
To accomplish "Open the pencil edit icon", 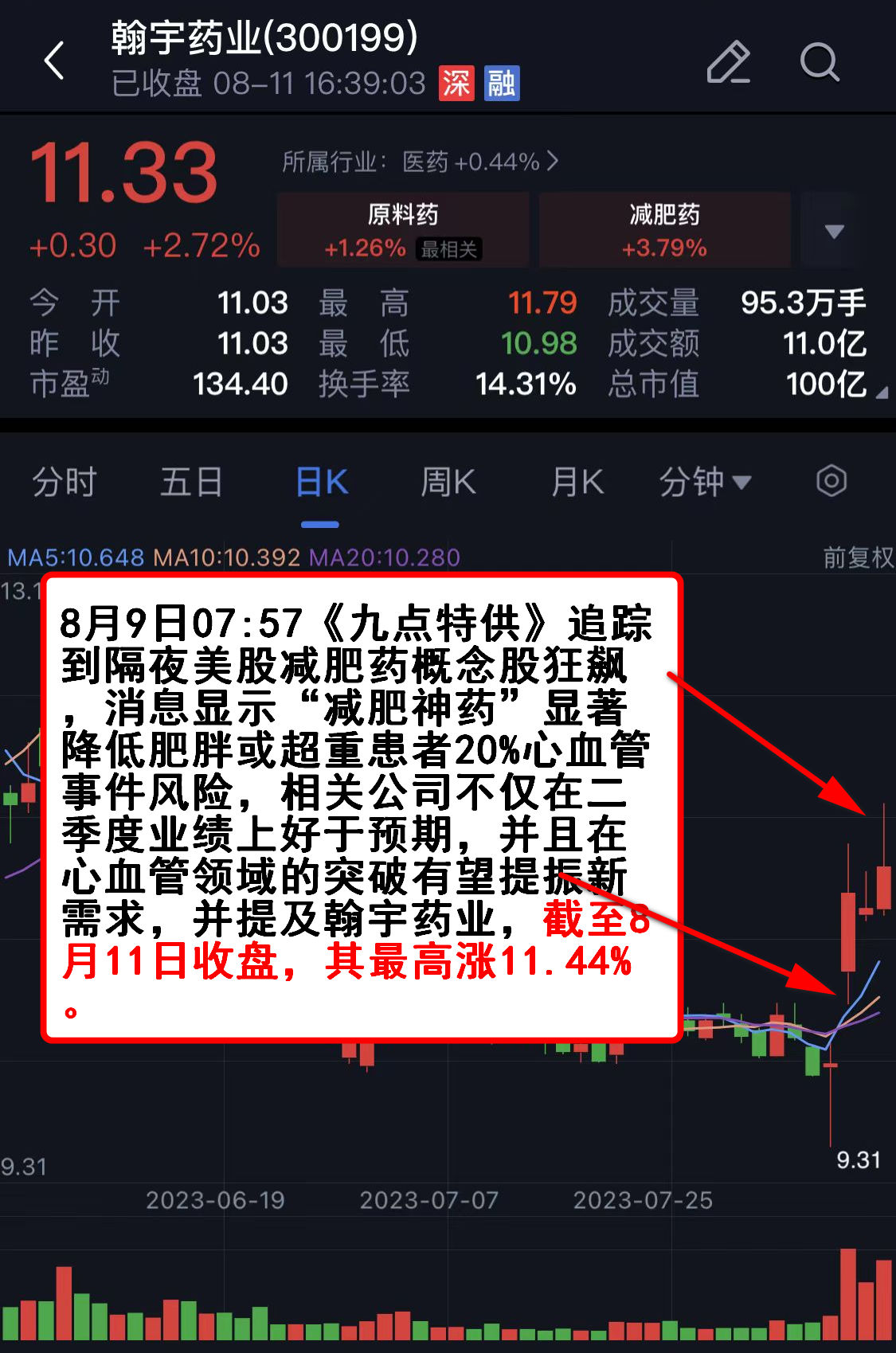I will (728, 62).
